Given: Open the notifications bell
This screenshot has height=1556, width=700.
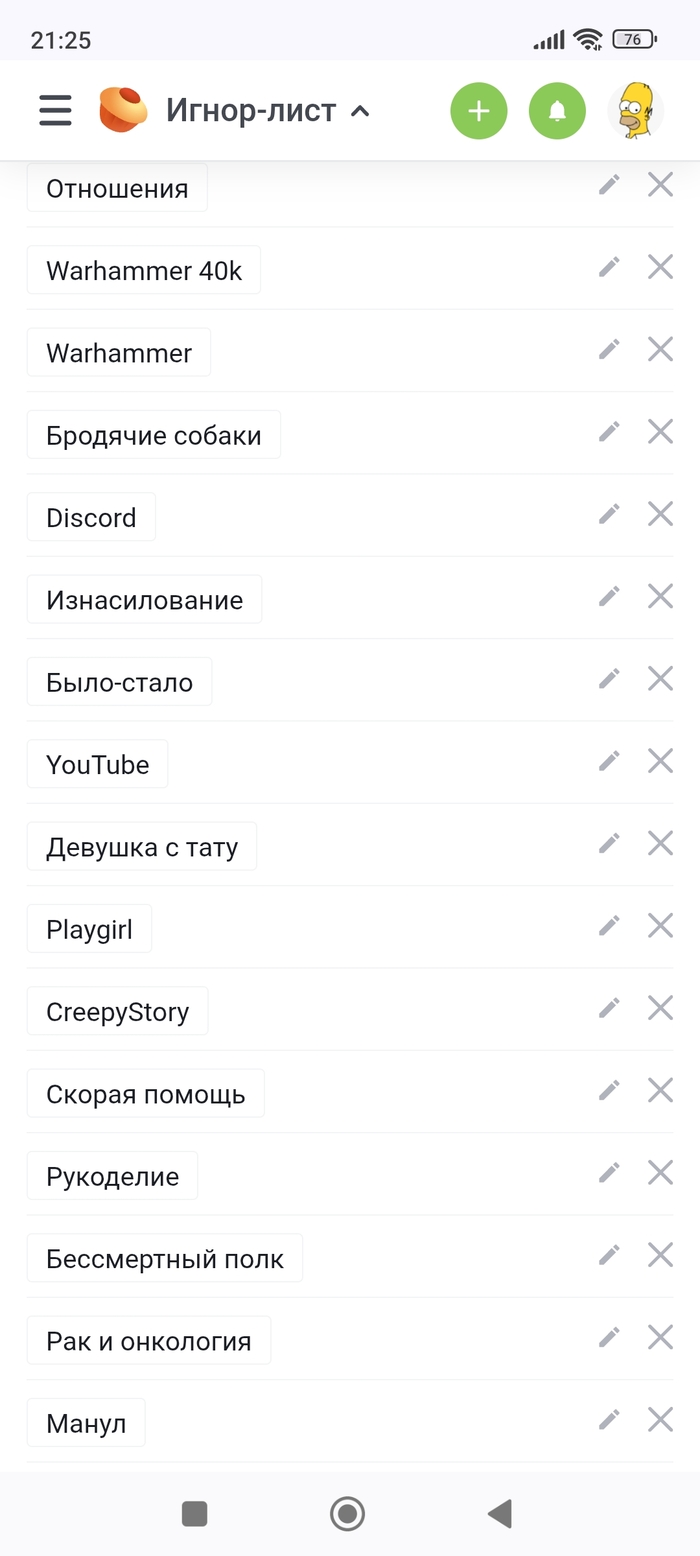Looking at the screenshot, I should (x=557, y=111).
